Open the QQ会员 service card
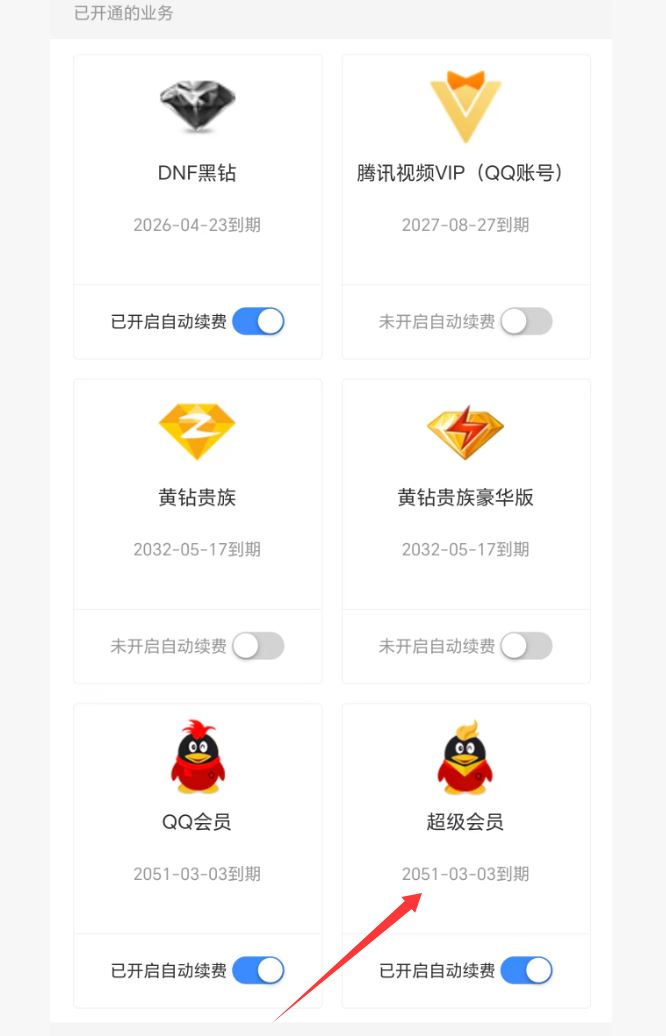The image size is (666, 1036). click(197, 820)
